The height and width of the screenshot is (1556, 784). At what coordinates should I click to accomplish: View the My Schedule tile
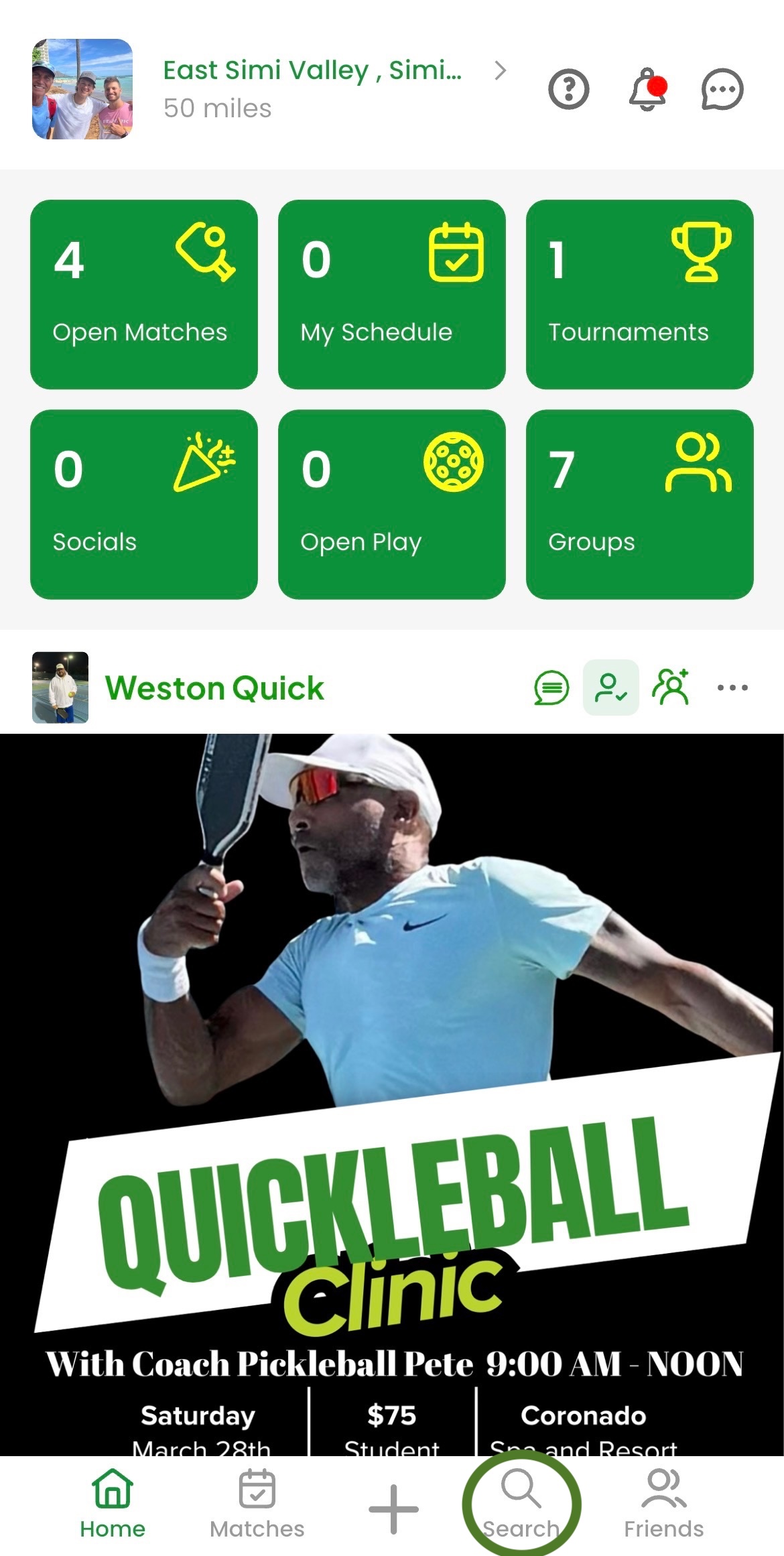391,294
